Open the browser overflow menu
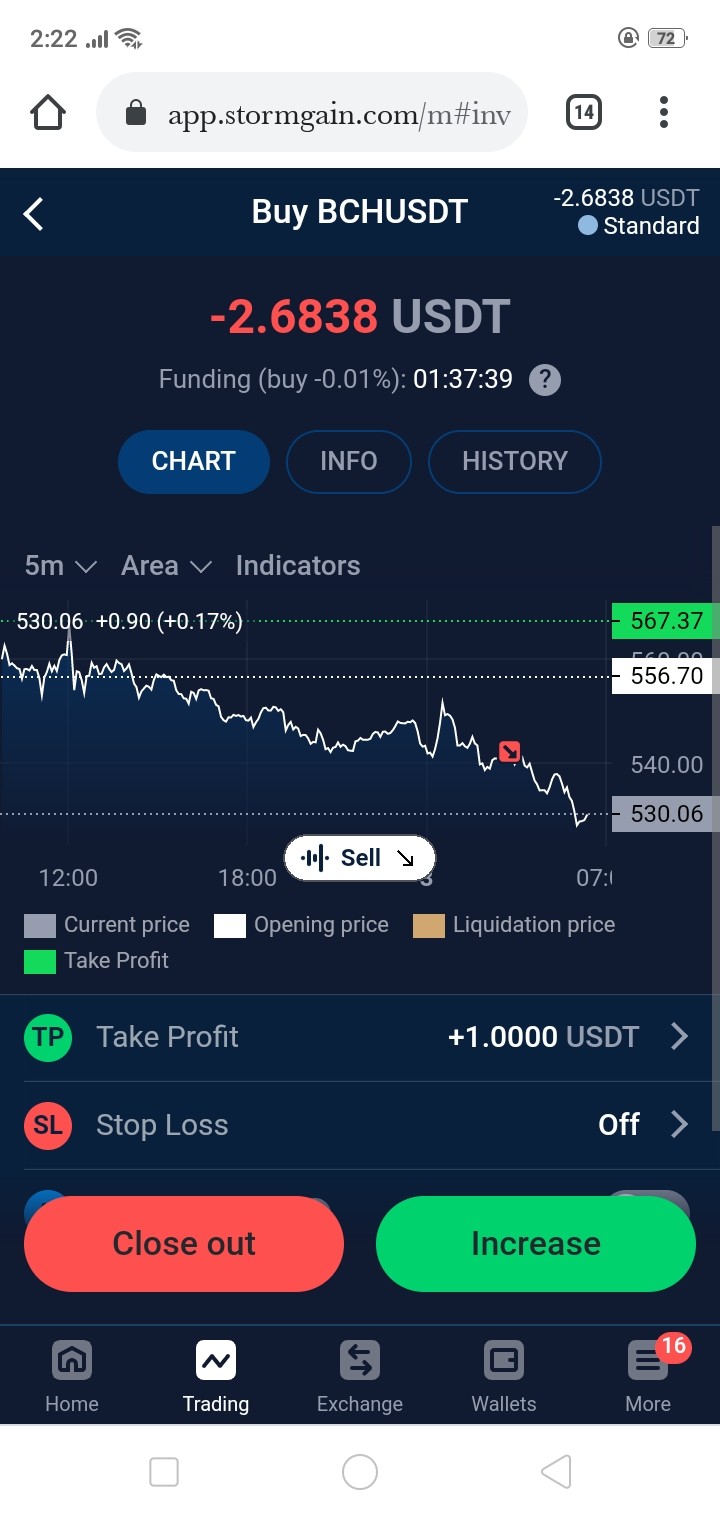This screenshot has width=720, height=1520. (x=664, y=113)
